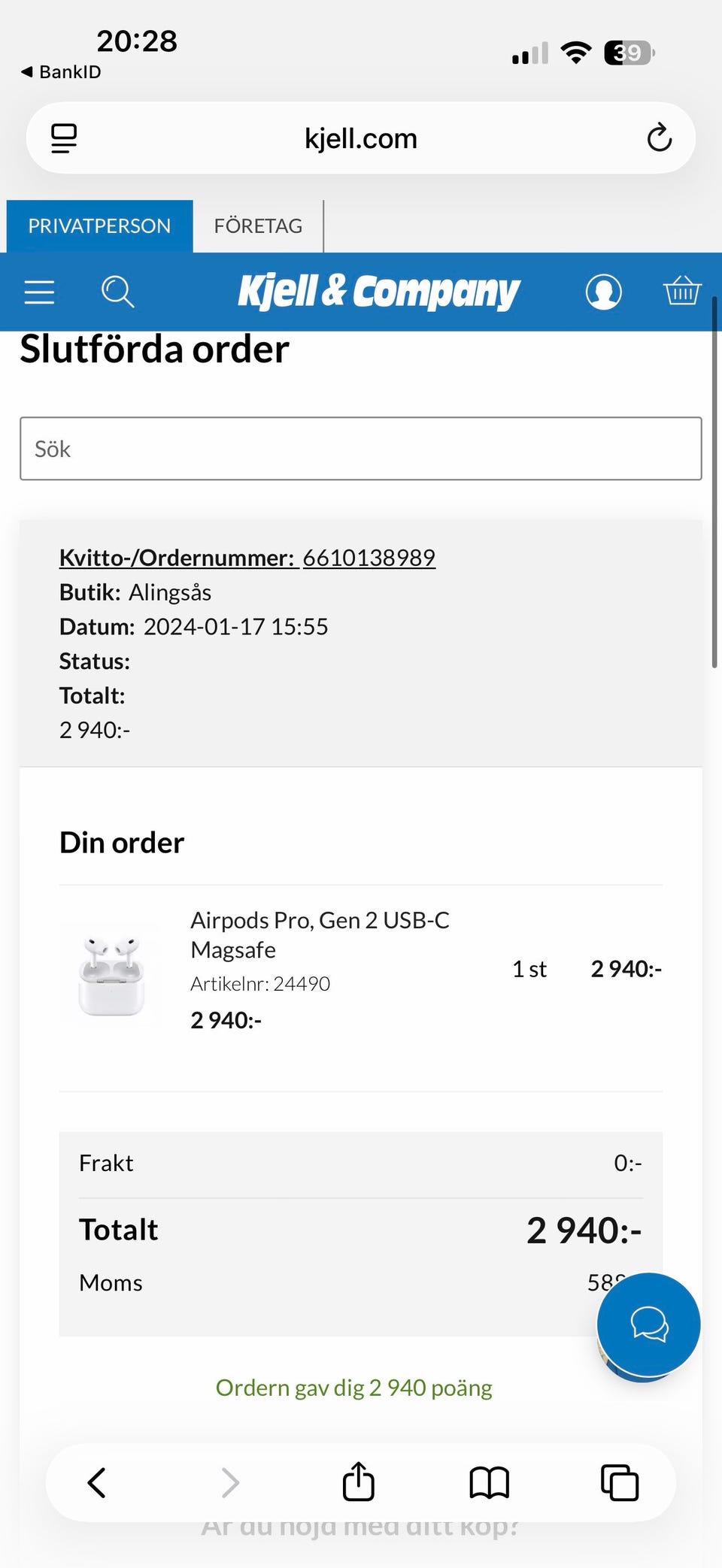Viewport: 722px width, 1568px height.
Task: Go back to the previous page
Action: pos(96,1483)
